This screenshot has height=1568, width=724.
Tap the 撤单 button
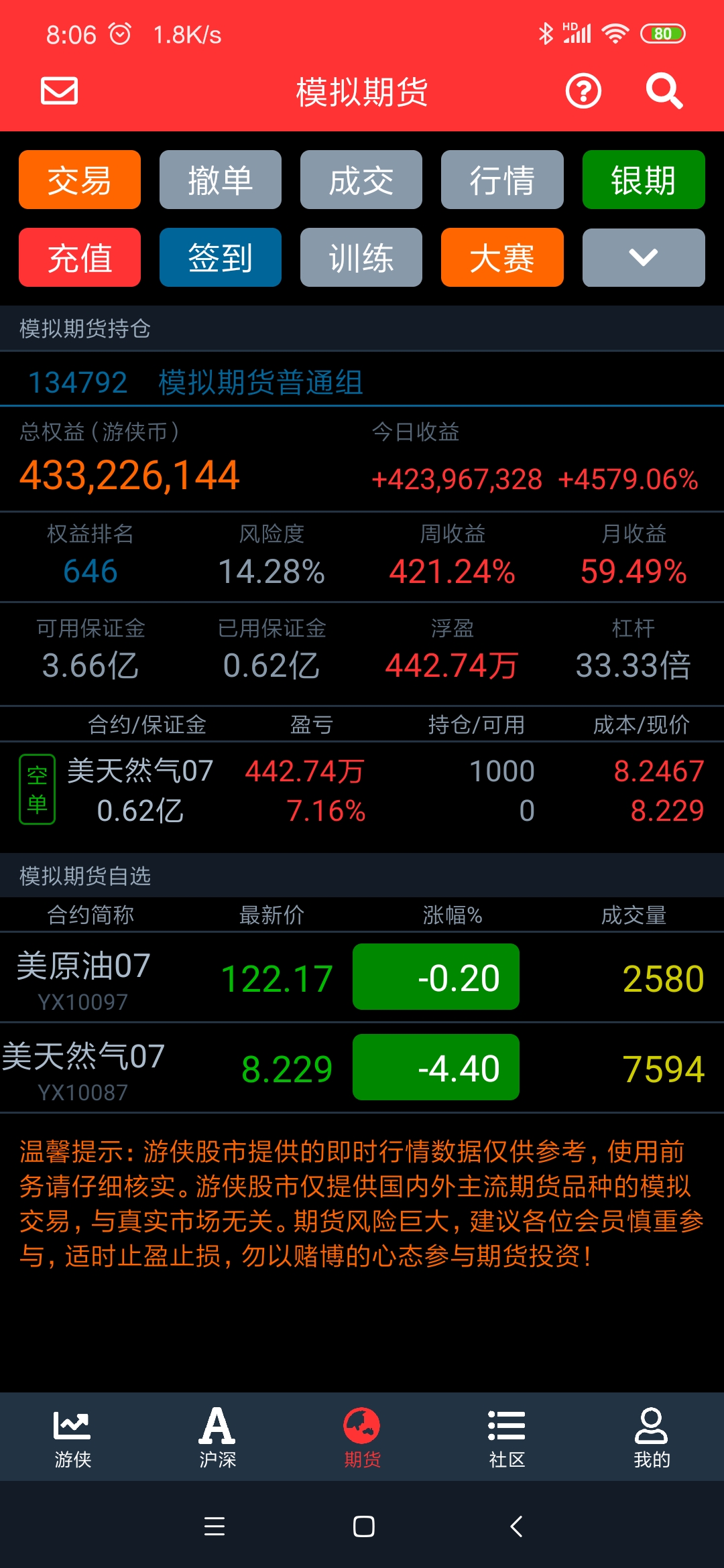[x=221, y=180]
